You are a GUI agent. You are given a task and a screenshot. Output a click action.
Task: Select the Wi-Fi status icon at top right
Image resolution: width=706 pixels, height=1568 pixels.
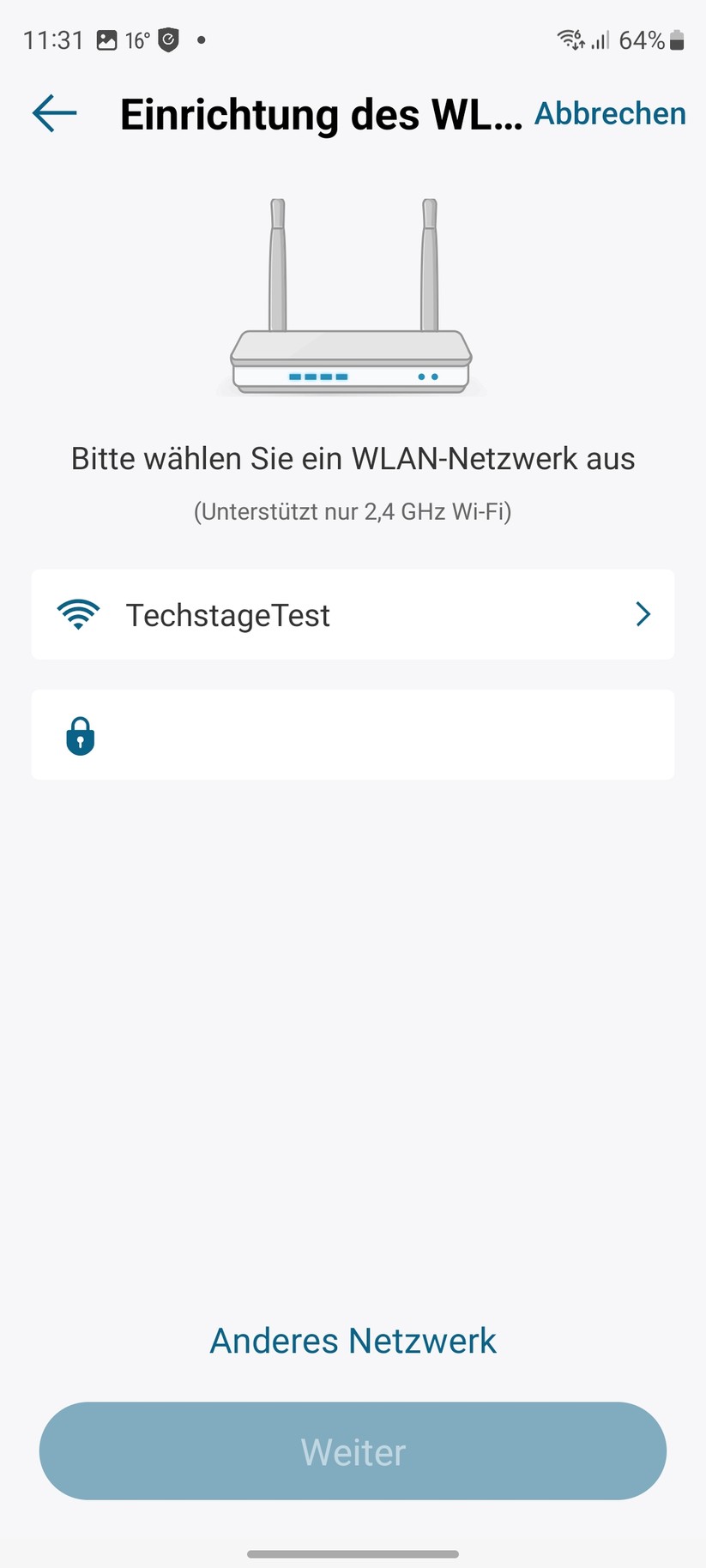[x=568, y=39]
